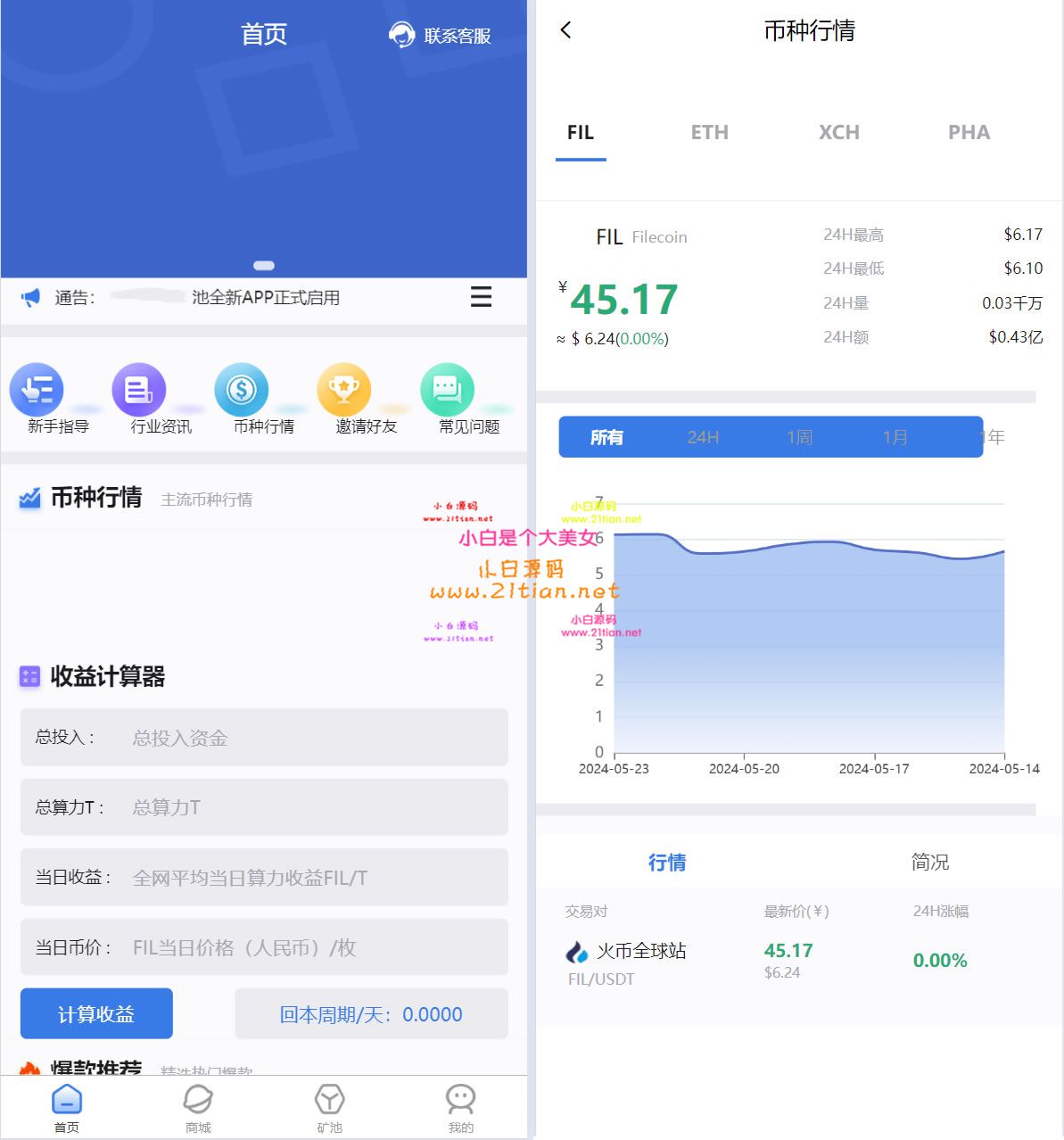The image size is (1064, 1140).
Task: Focus the 总投入 input field
Action: (264, 737)
